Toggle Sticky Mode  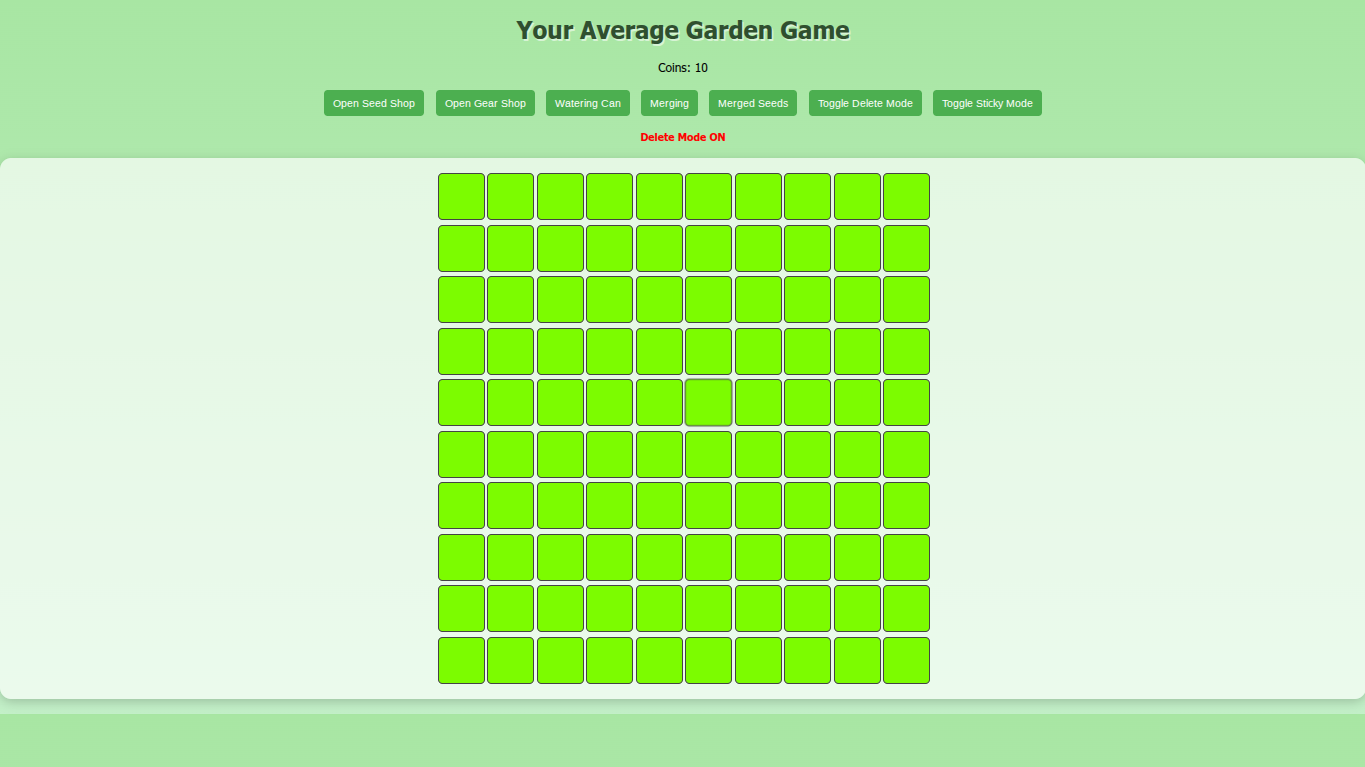click(x=987, y=103)
